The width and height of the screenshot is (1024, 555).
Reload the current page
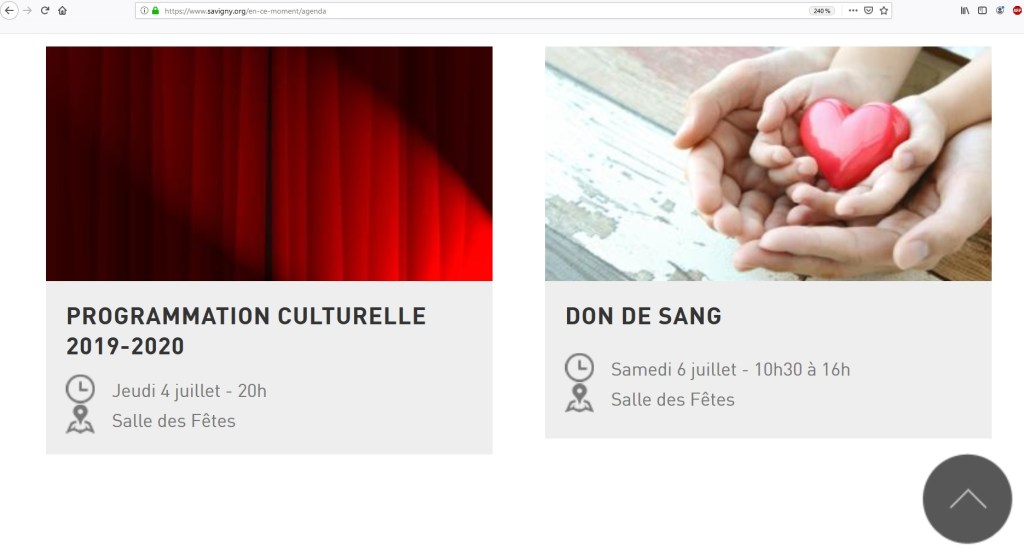45,10
